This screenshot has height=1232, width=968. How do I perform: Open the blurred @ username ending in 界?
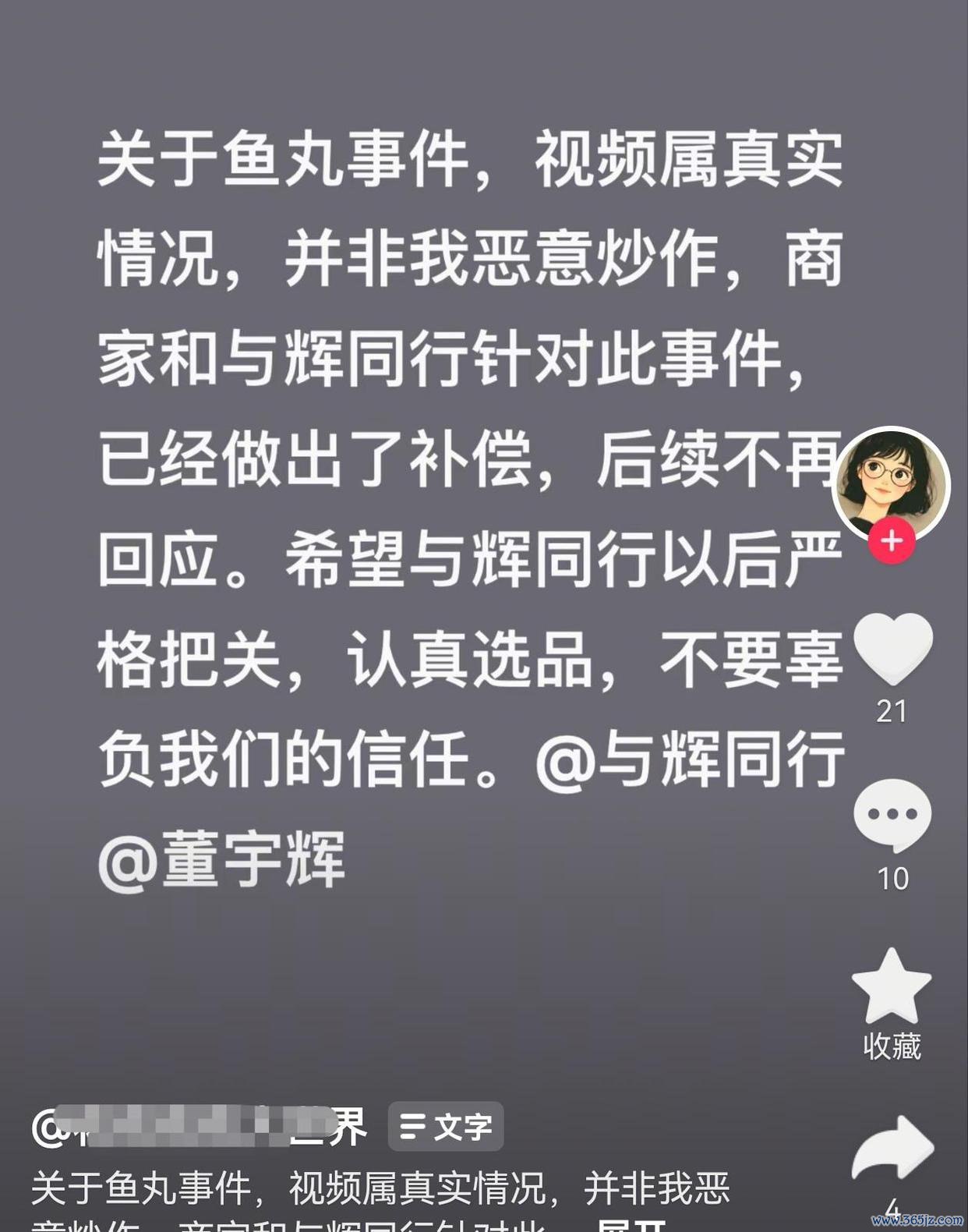click(x=199, y=1126)
